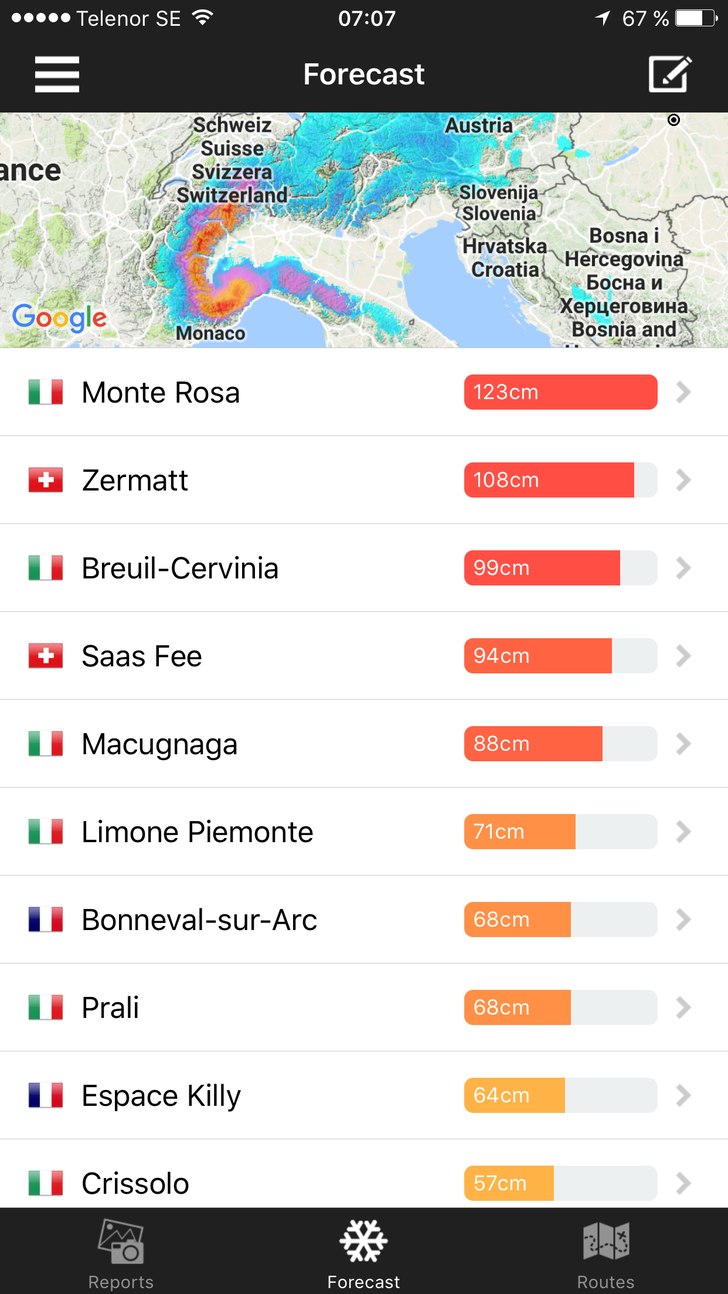Open Saas Fee forecast
Viewport: 728px width, 1294px height.
[x=364, y=656]
